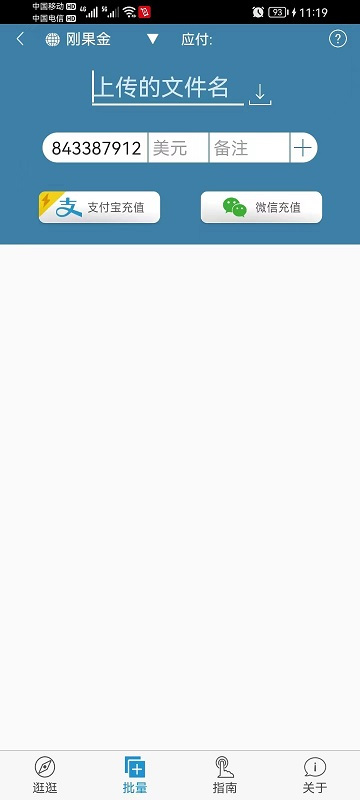This screenshot has width=360, height=800.
Task: Choose 微信充值 WeChat recharge
Action: click(x=261, y=207)
